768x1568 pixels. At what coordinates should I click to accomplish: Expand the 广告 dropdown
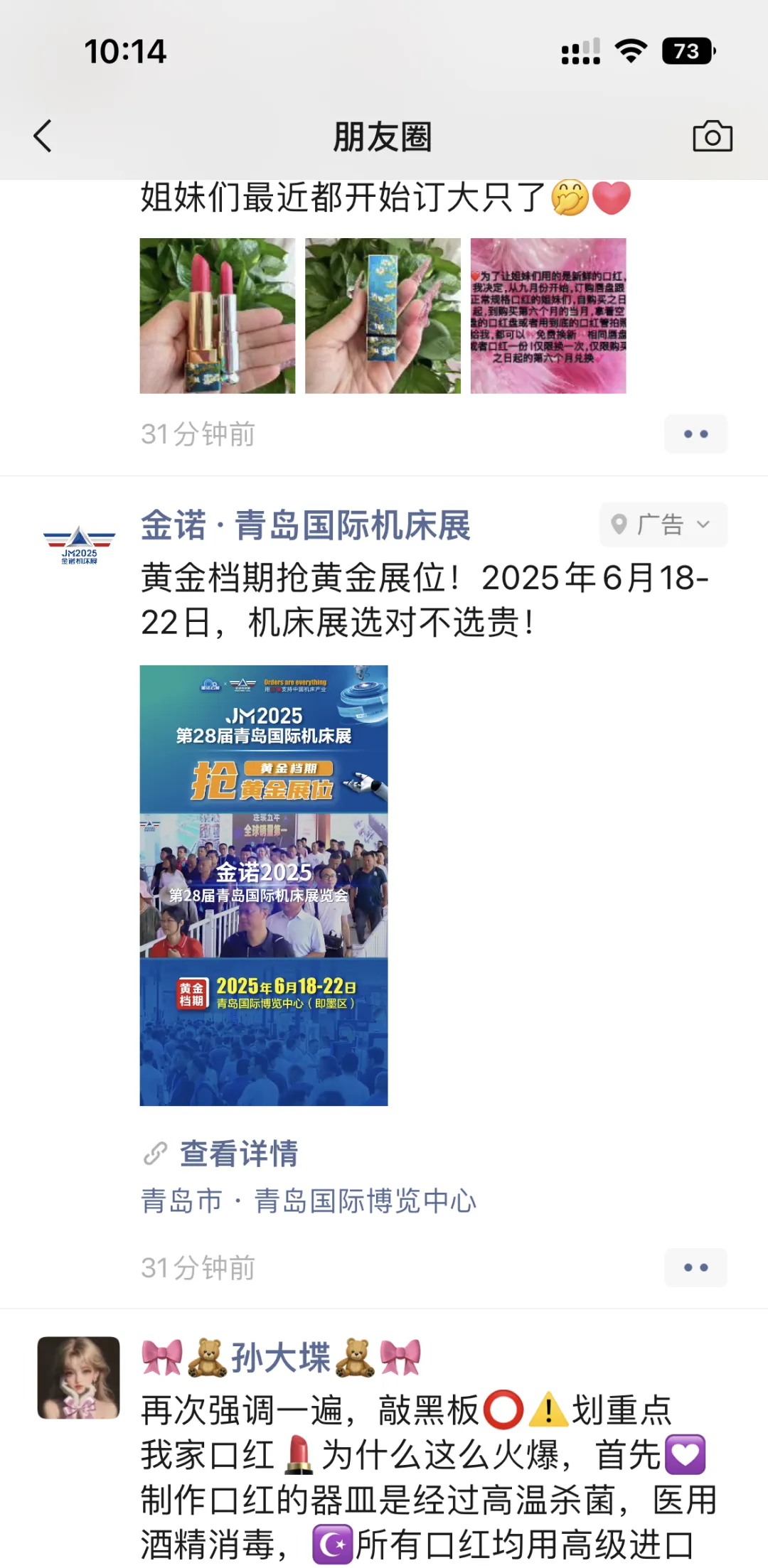tap(663, 525)
